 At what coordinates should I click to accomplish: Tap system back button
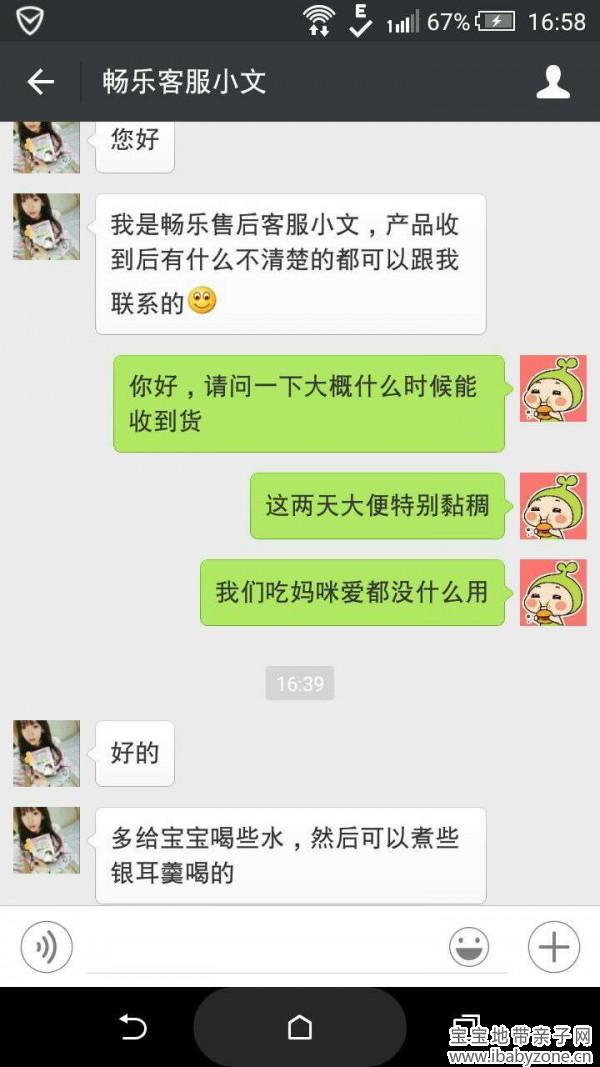[x=133, y=1027]
